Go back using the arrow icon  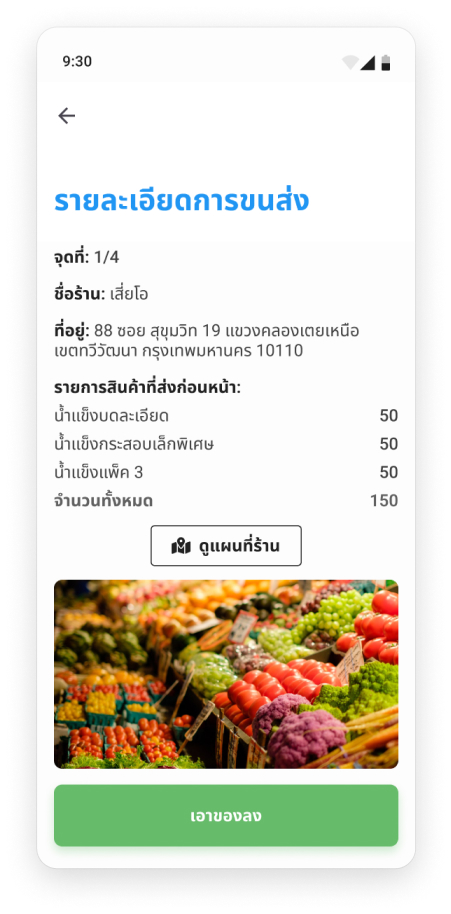[66, 116]
